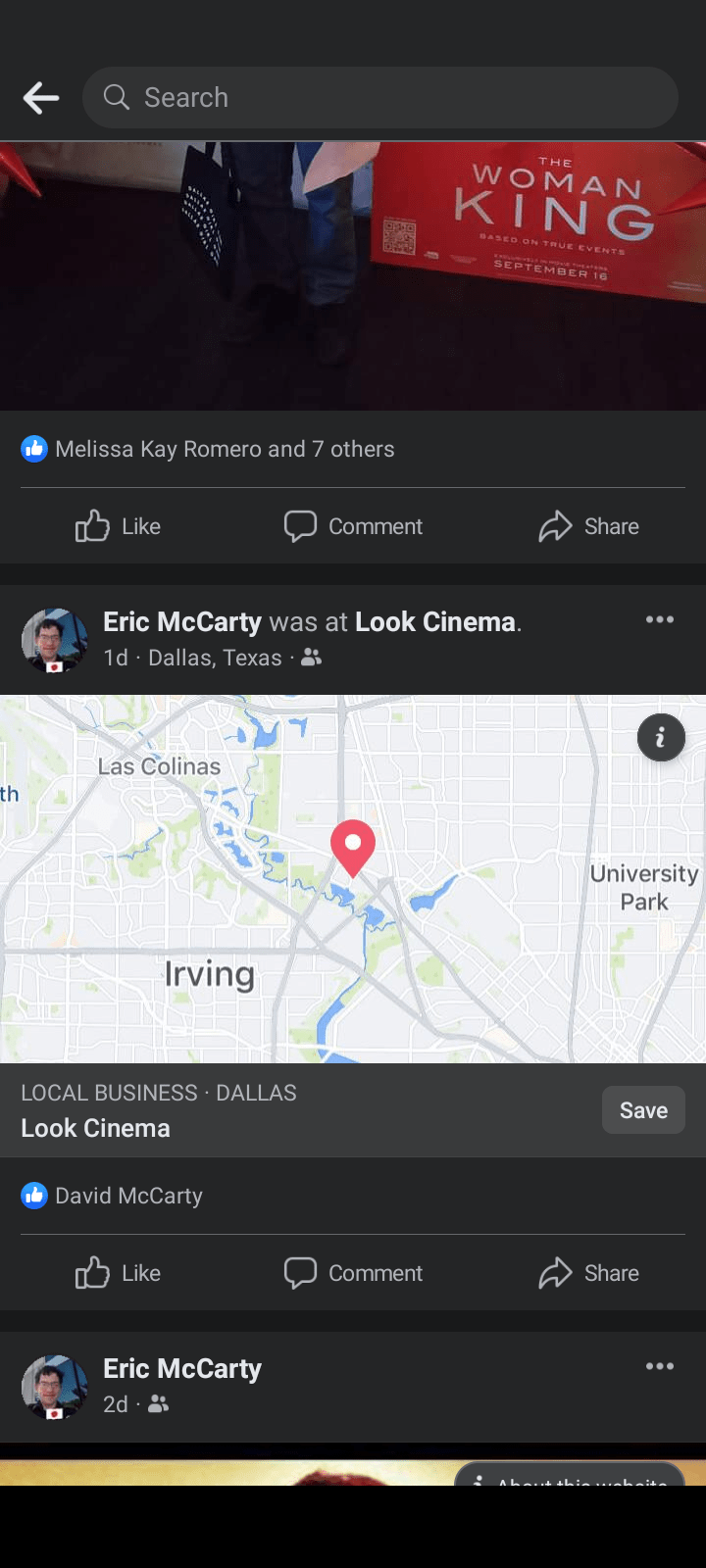The height and width of the screenshot is (1568, 706).
Task: Tap the map info icon
Action: [x=661, y=738]
